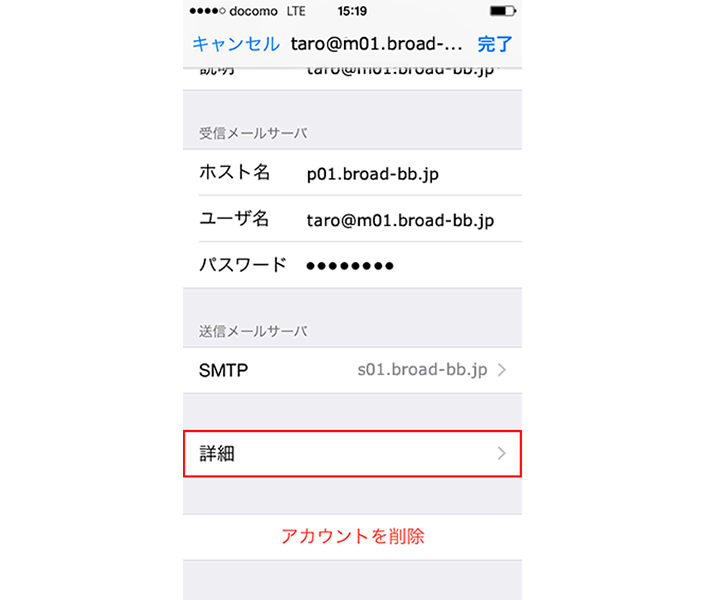Tap 完了 to finish editing
This screenshot has width=710, height=600.
(x=495, y=44)
